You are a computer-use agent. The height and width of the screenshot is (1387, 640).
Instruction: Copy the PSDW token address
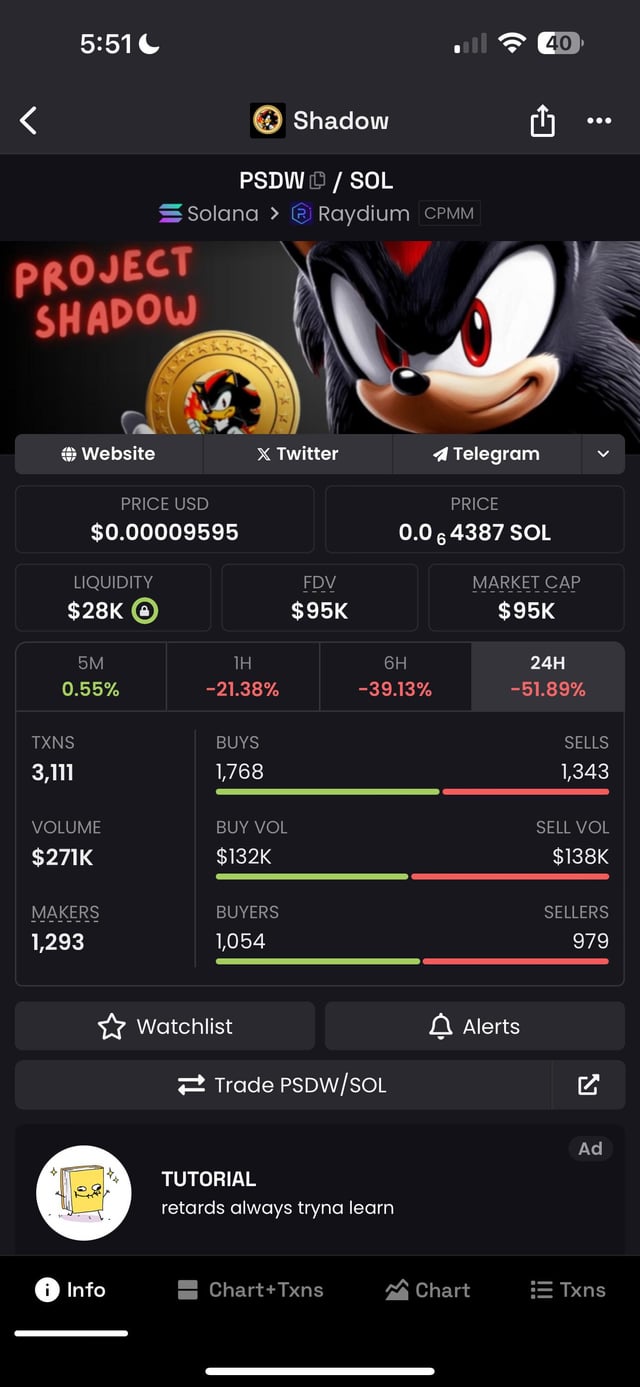tap(318, 181)
